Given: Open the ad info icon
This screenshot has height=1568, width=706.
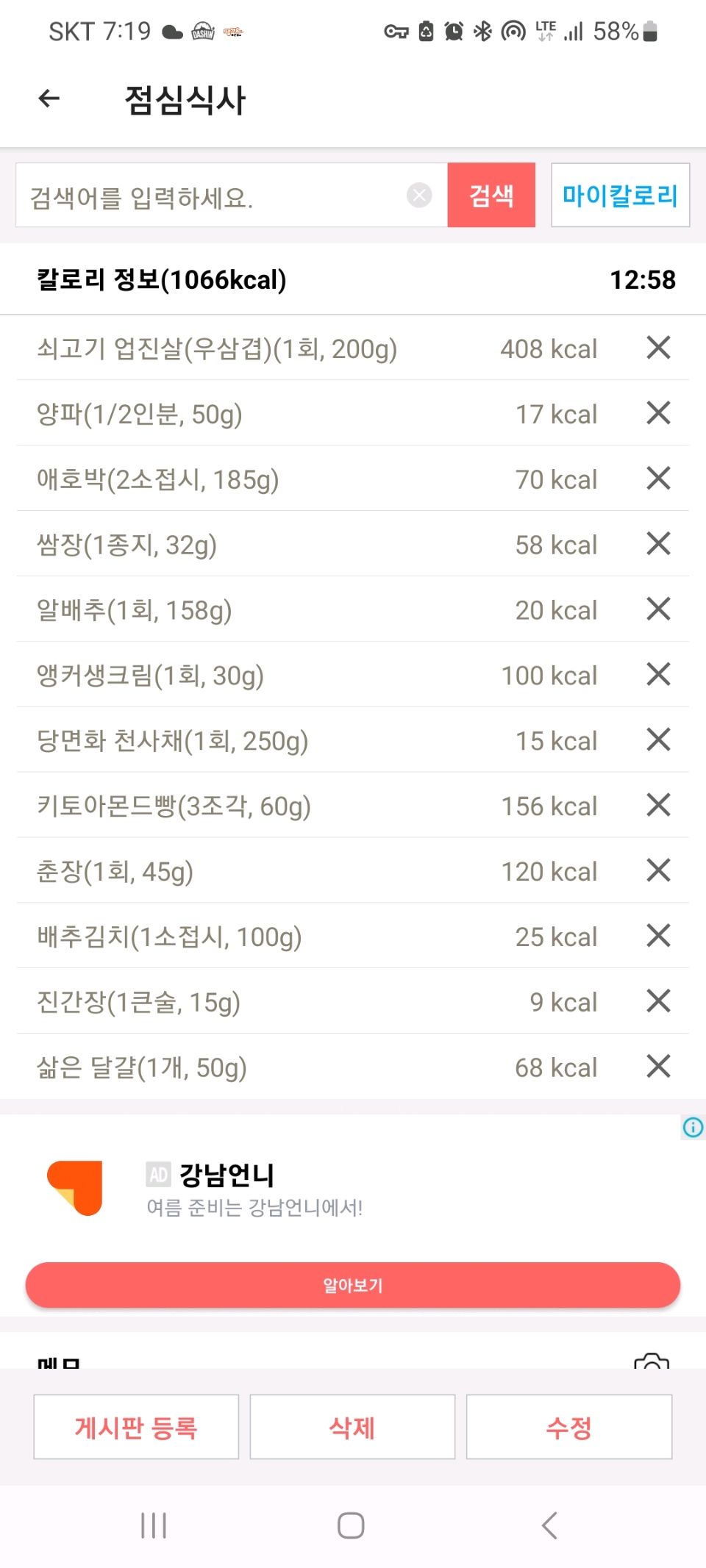Looking at the screenshot, I should point(693,1127).
